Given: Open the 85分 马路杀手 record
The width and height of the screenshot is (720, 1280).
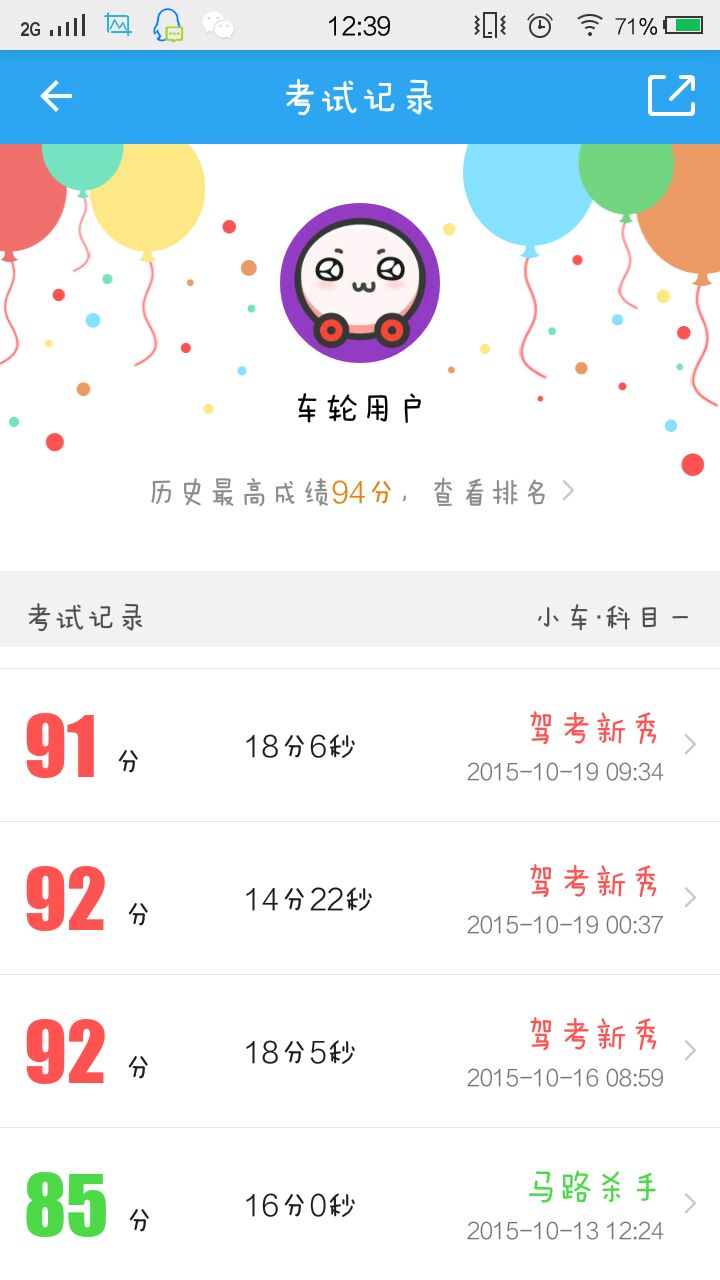Looking at the screenshot, I should [360, 1205].
